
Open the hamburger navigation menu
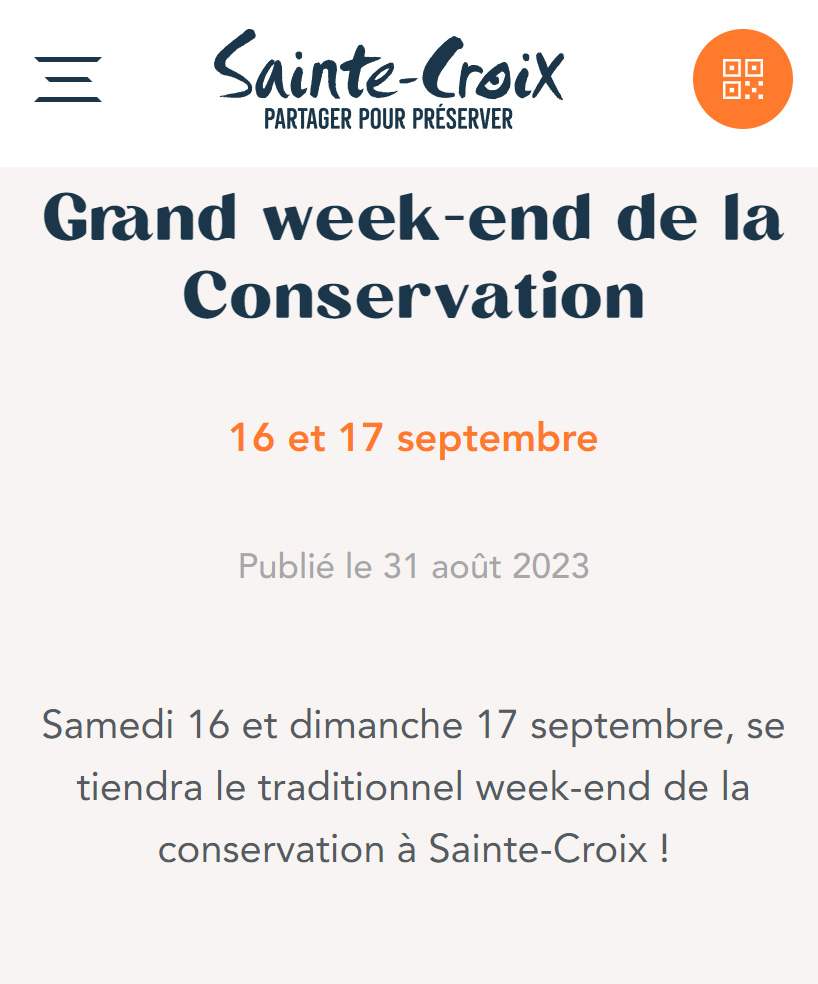pos(68,80)
